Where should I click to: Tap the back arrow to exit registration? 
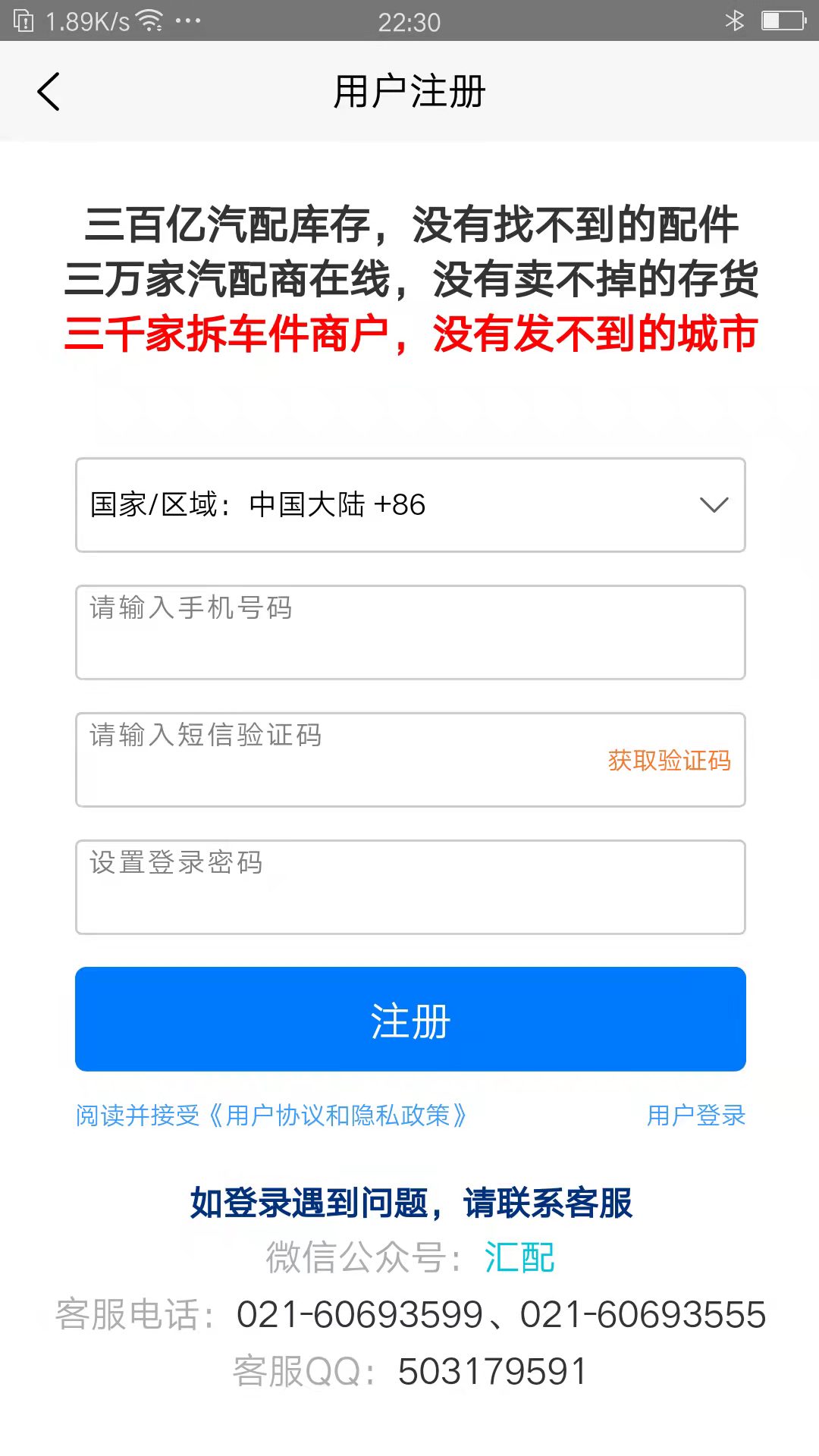48,90
